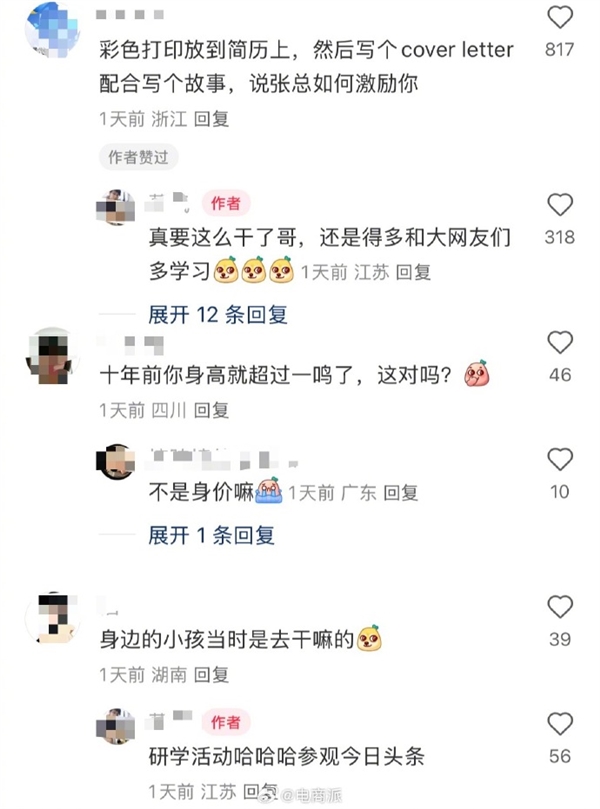
Task: Open the avatar of the Sichuan commenter
Action: 48,355
